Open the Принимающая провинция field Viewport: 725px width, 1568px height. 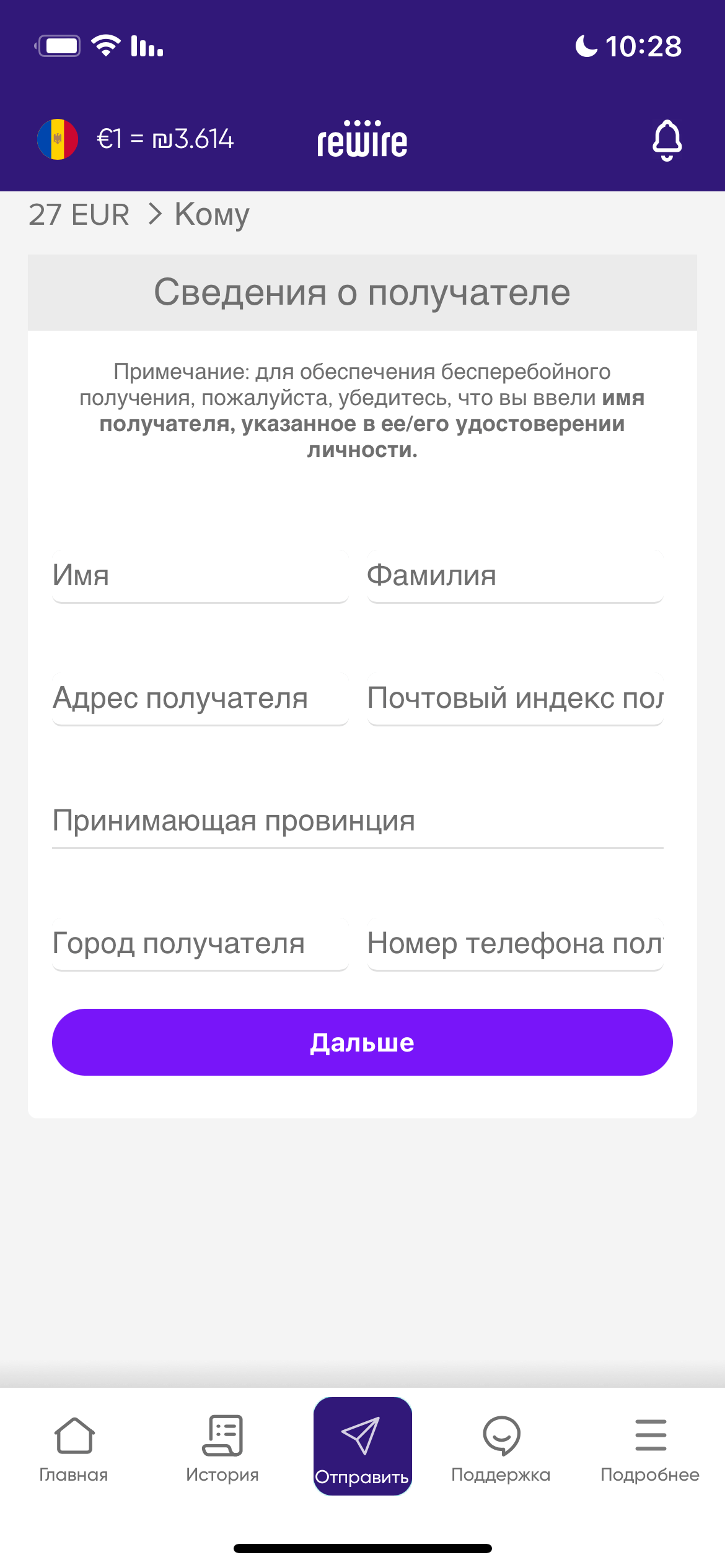358,821
